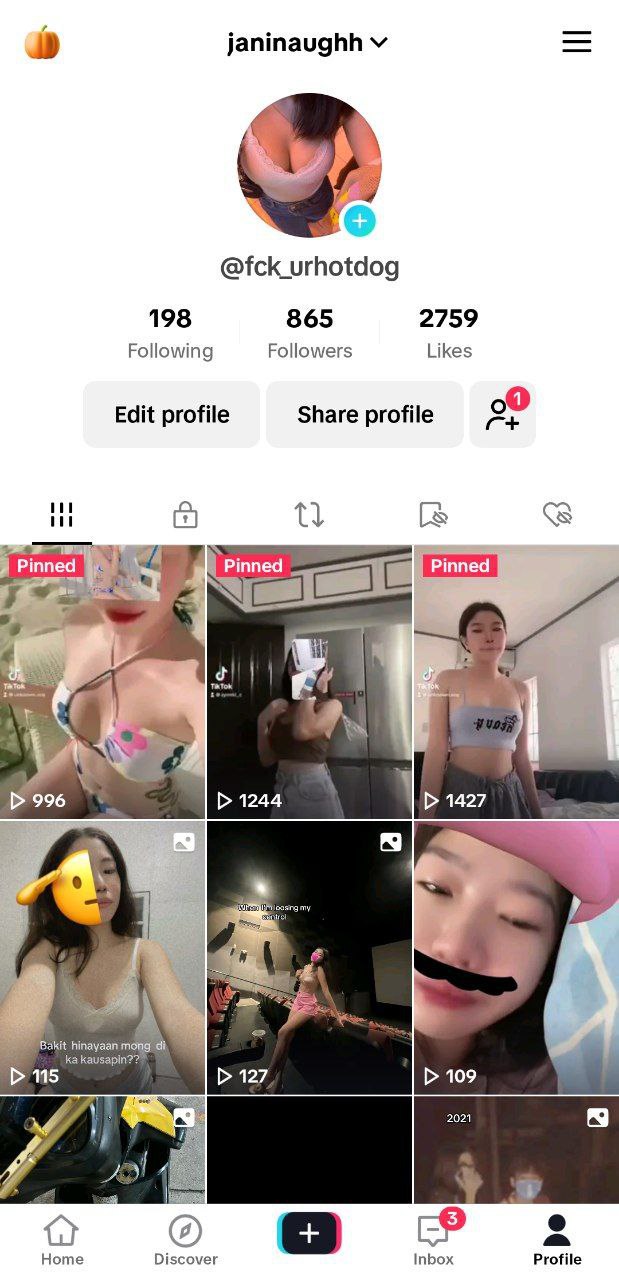
Task: Create a new post with plus button
Action: [309, 1233]
